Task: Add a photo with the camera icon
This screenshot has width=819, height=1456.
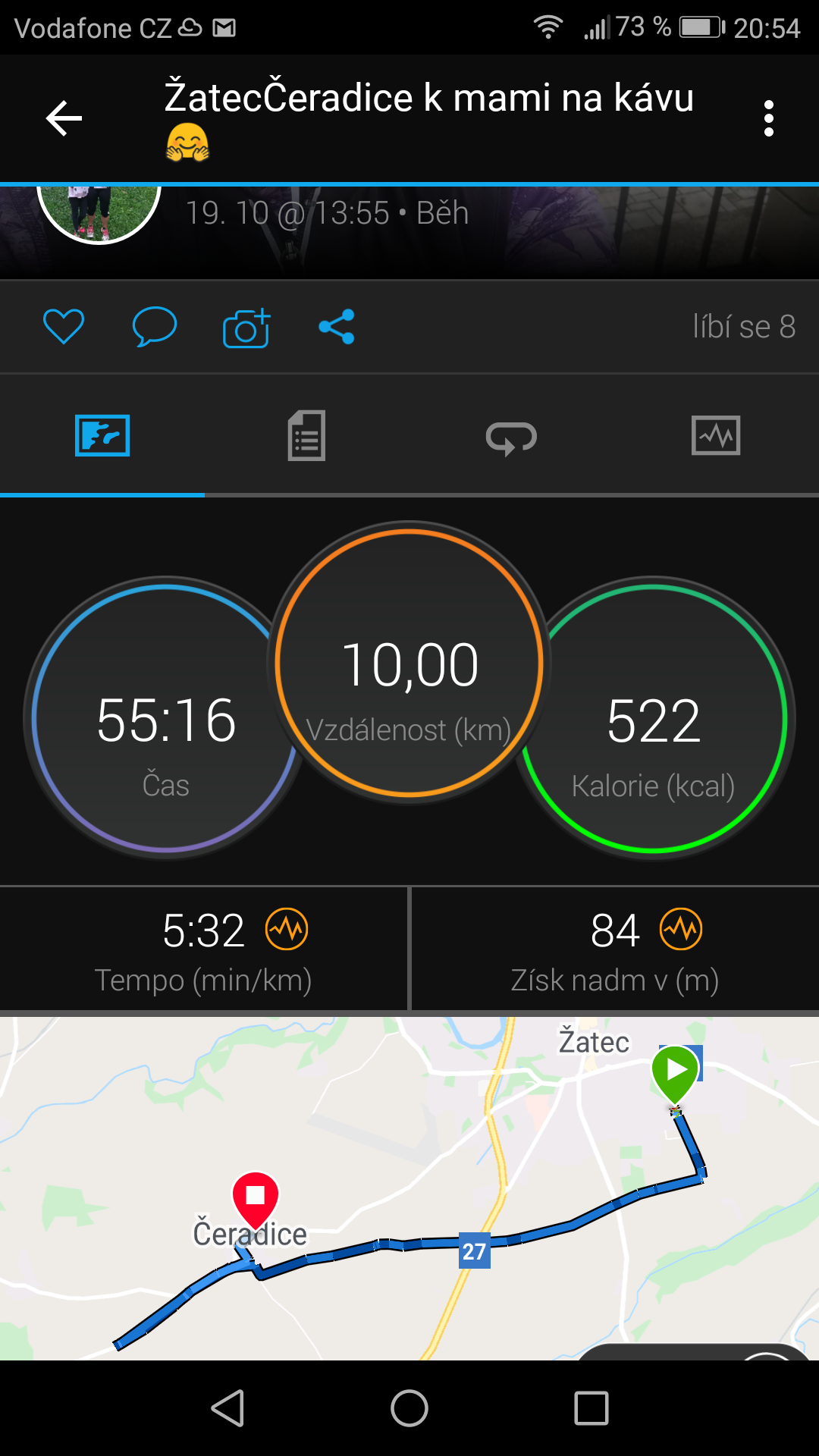Action: tap(246, 328)
